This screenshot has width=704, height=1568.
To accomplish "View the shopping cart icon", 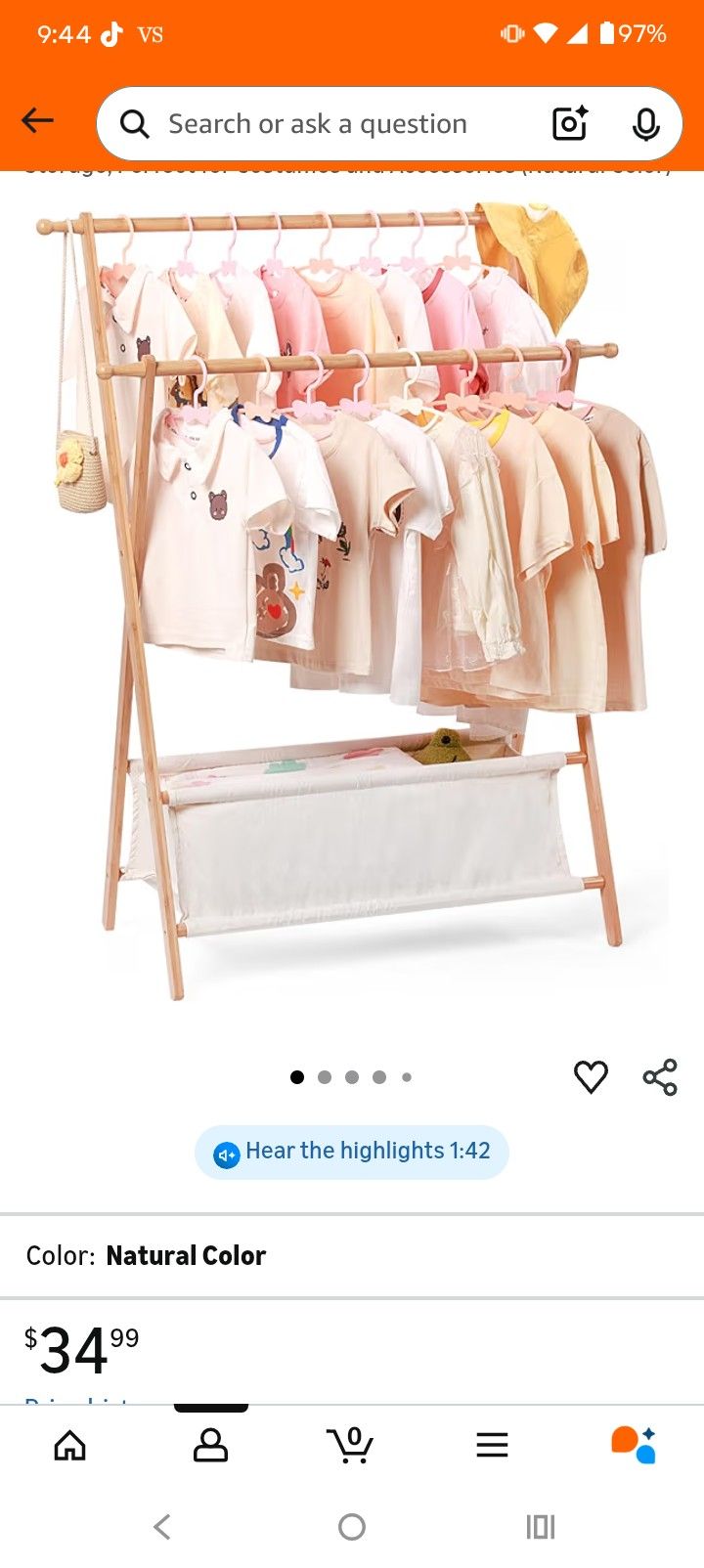I will [352, 1444].
